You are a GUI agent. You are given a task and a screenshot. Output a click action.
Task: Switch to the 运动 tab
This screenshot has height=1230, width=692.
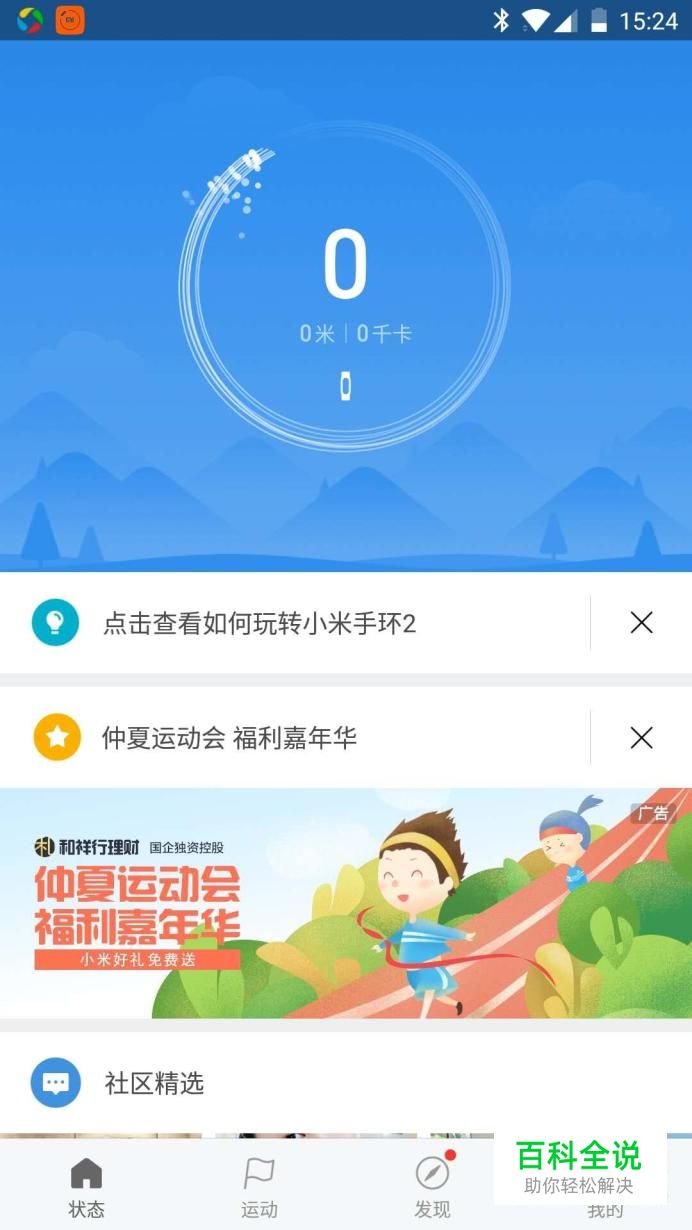[259, 1187]
